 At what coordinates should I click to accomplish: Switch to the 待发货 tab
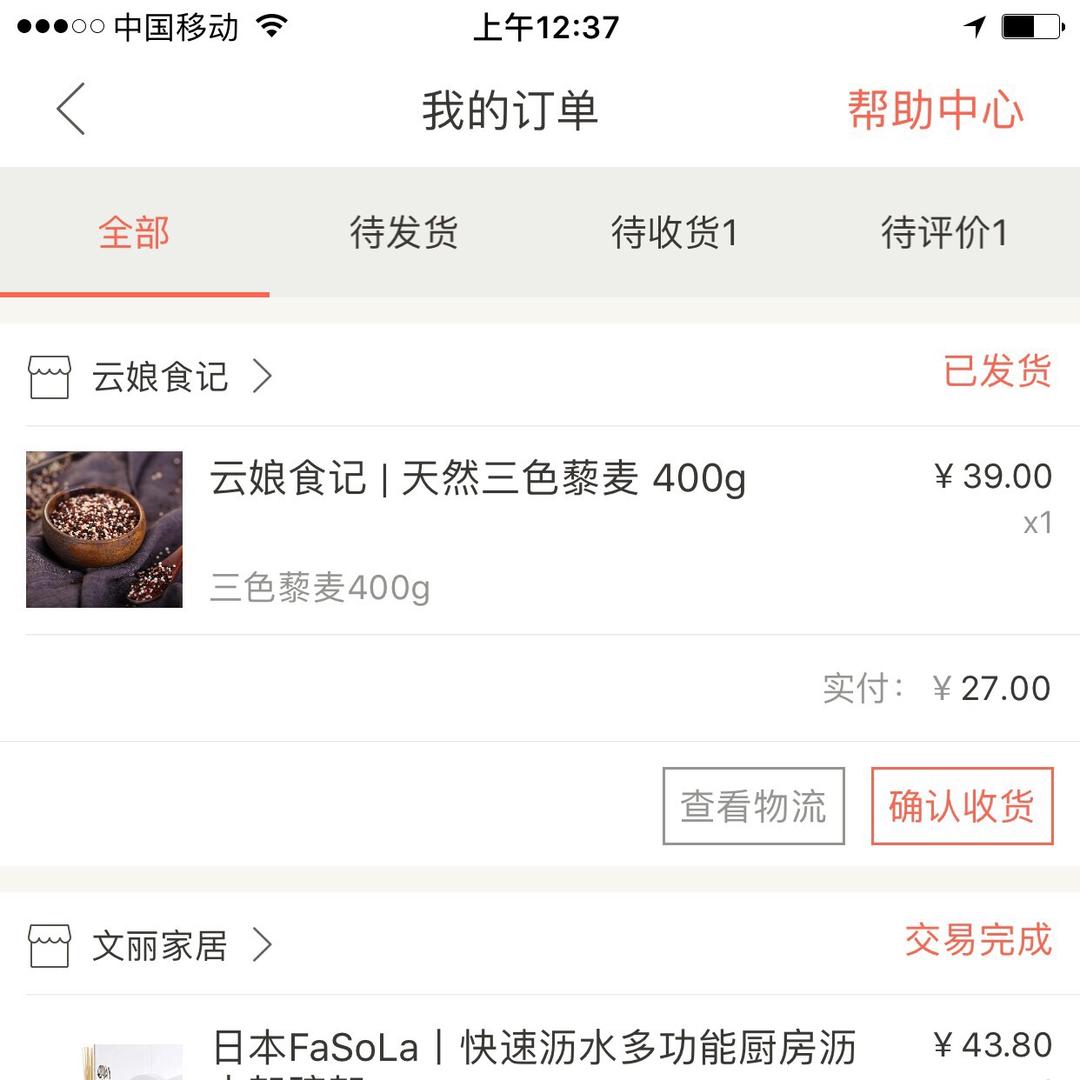[404, 233]
